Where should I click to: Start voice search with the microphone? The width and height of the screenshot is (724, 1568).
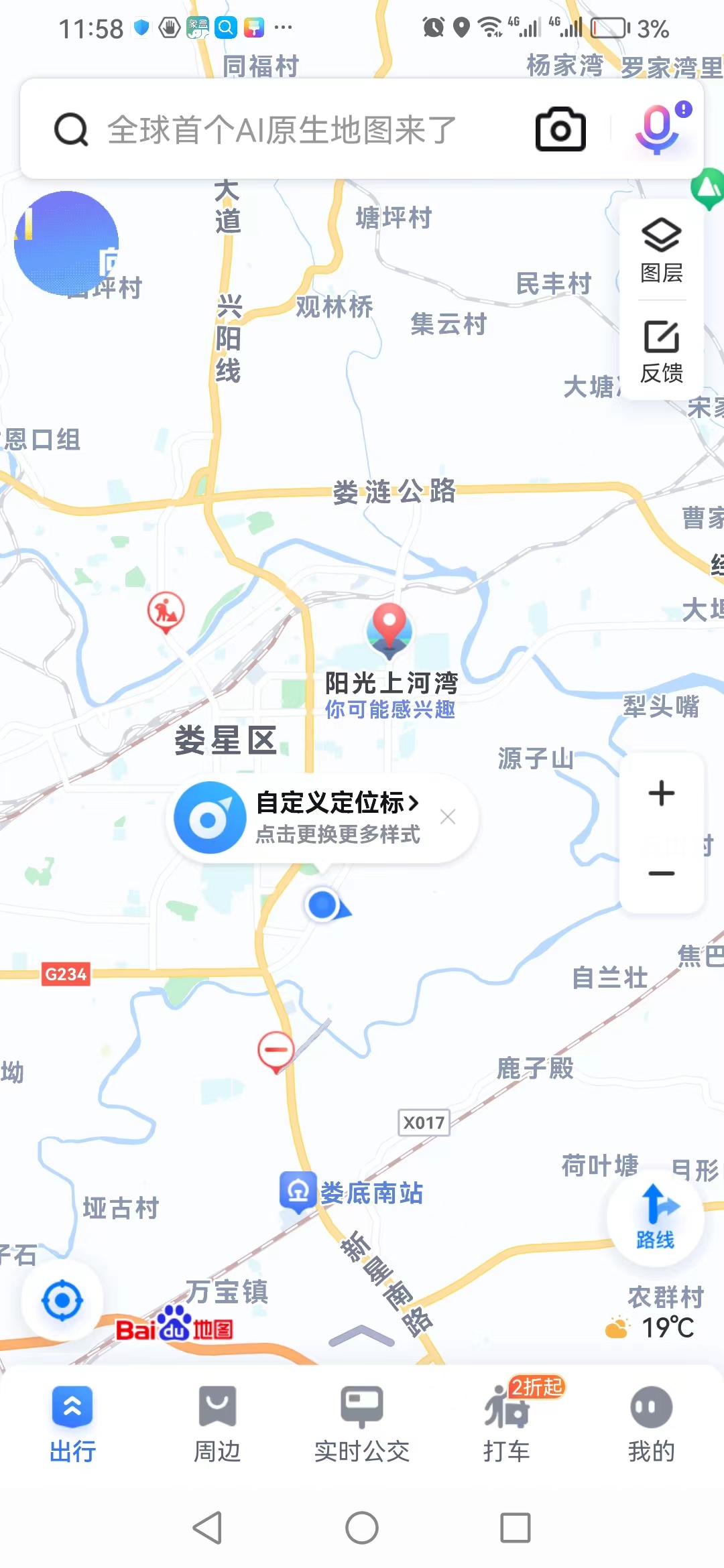[657, 129]
